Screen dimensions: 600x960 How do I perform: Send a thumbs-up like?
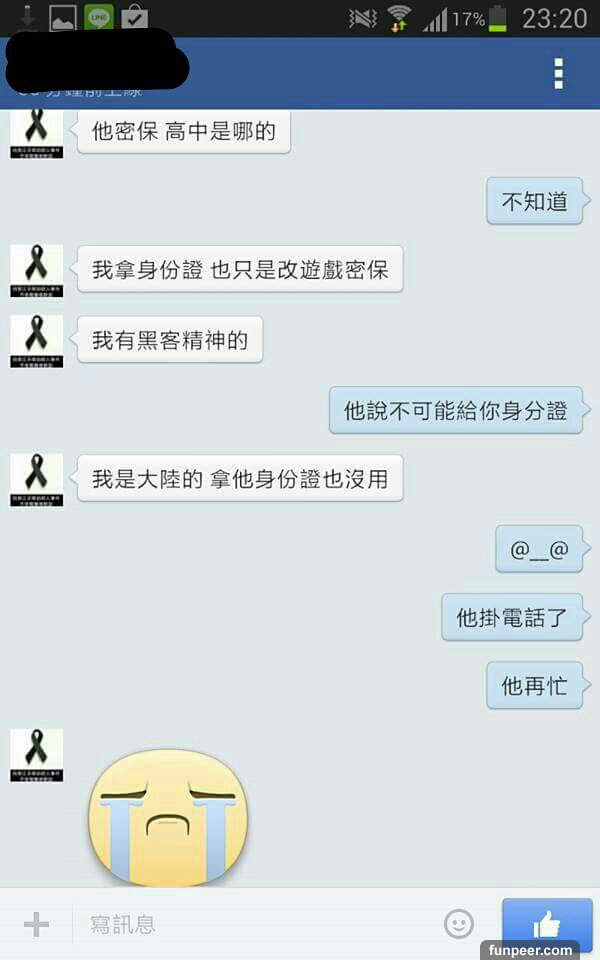[x=546, y=924]
